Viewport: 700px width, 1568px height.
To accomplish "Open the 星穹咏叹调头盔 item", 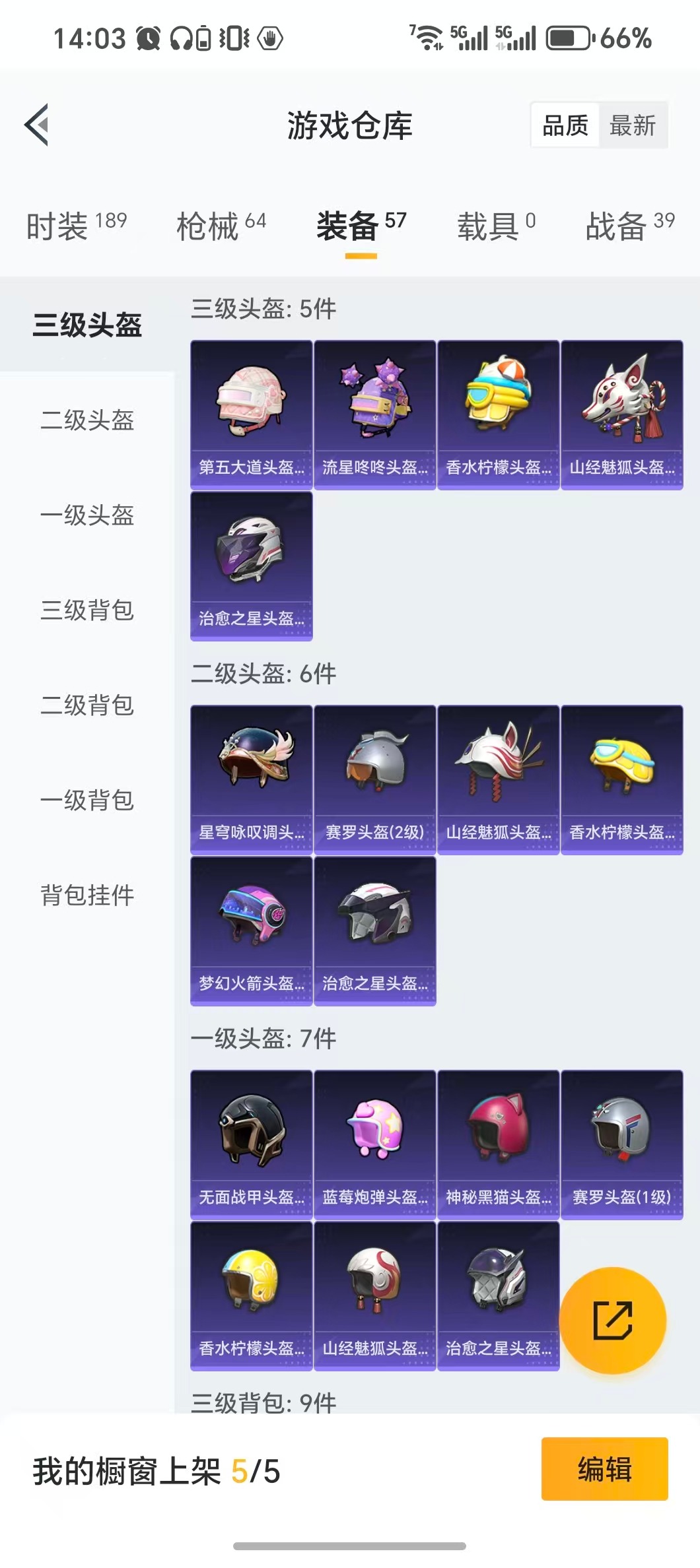I will [x=251, y=779].
